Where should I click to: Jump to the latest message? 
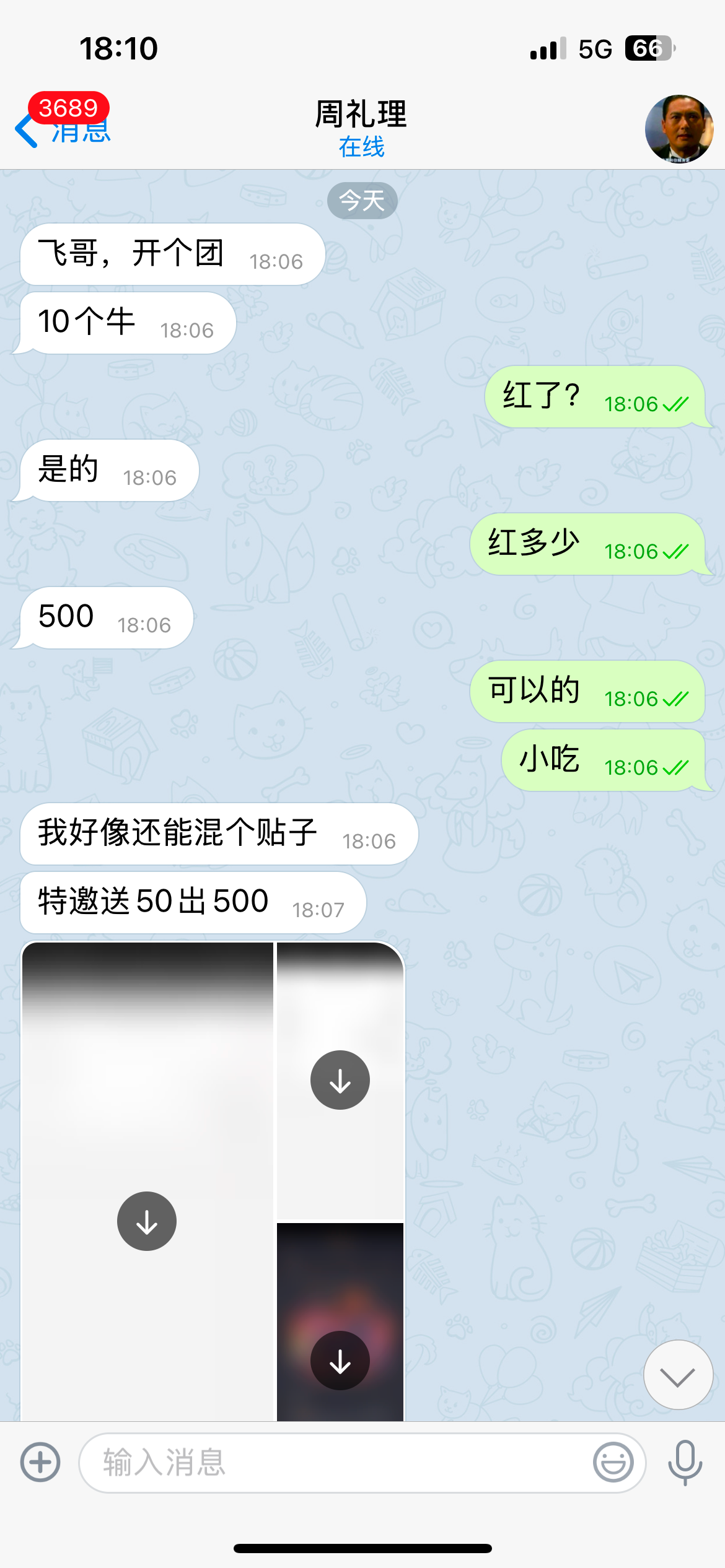(x=678, y=1374)
